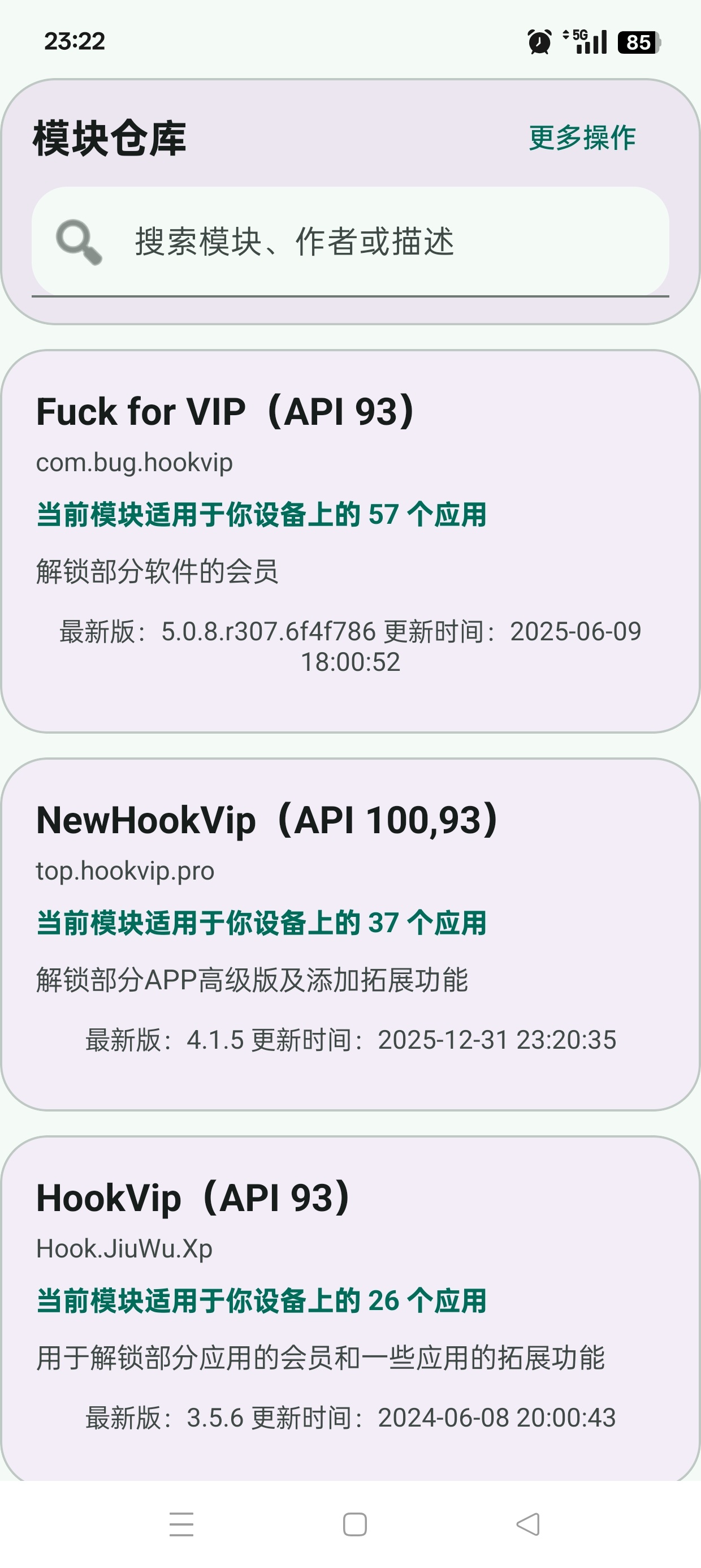Image resolution: width=701 pixels, height=1568 pixels.
Task: Click the com.bug.hookvip package name
Action: pyautogui.click(x=133, y=464)
